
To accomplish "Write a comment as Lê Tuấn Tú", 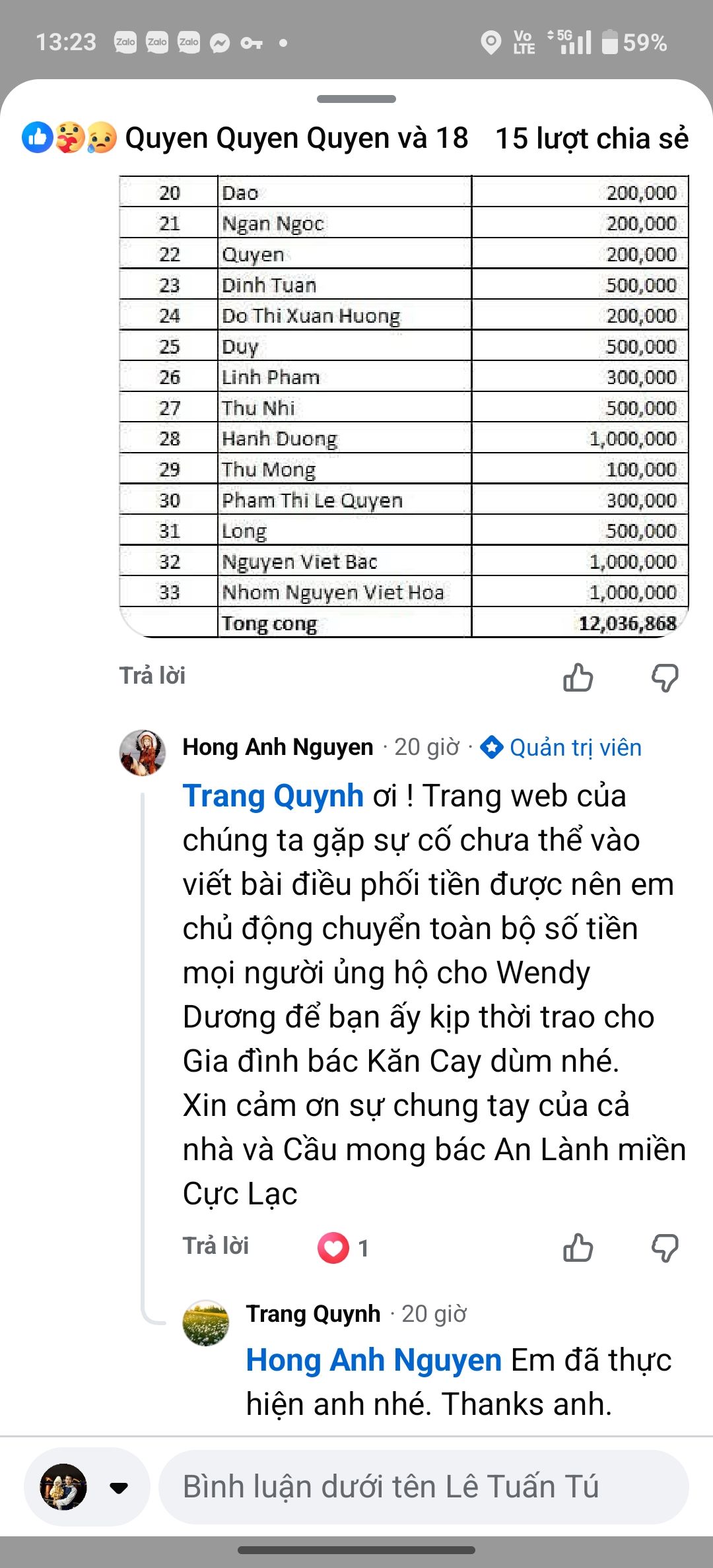I will [x=423, y=1487].
